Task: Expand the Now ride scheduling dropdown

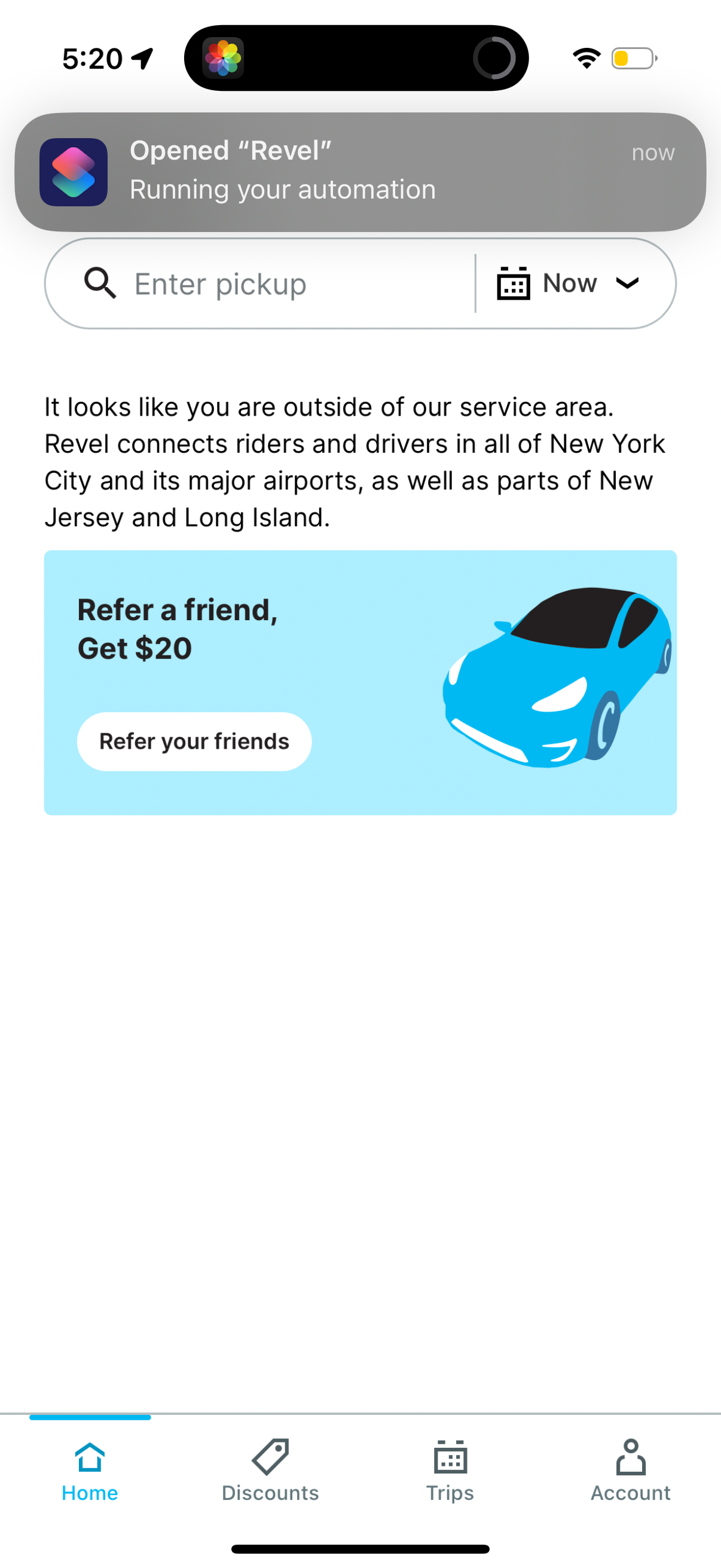Action: 570,283
